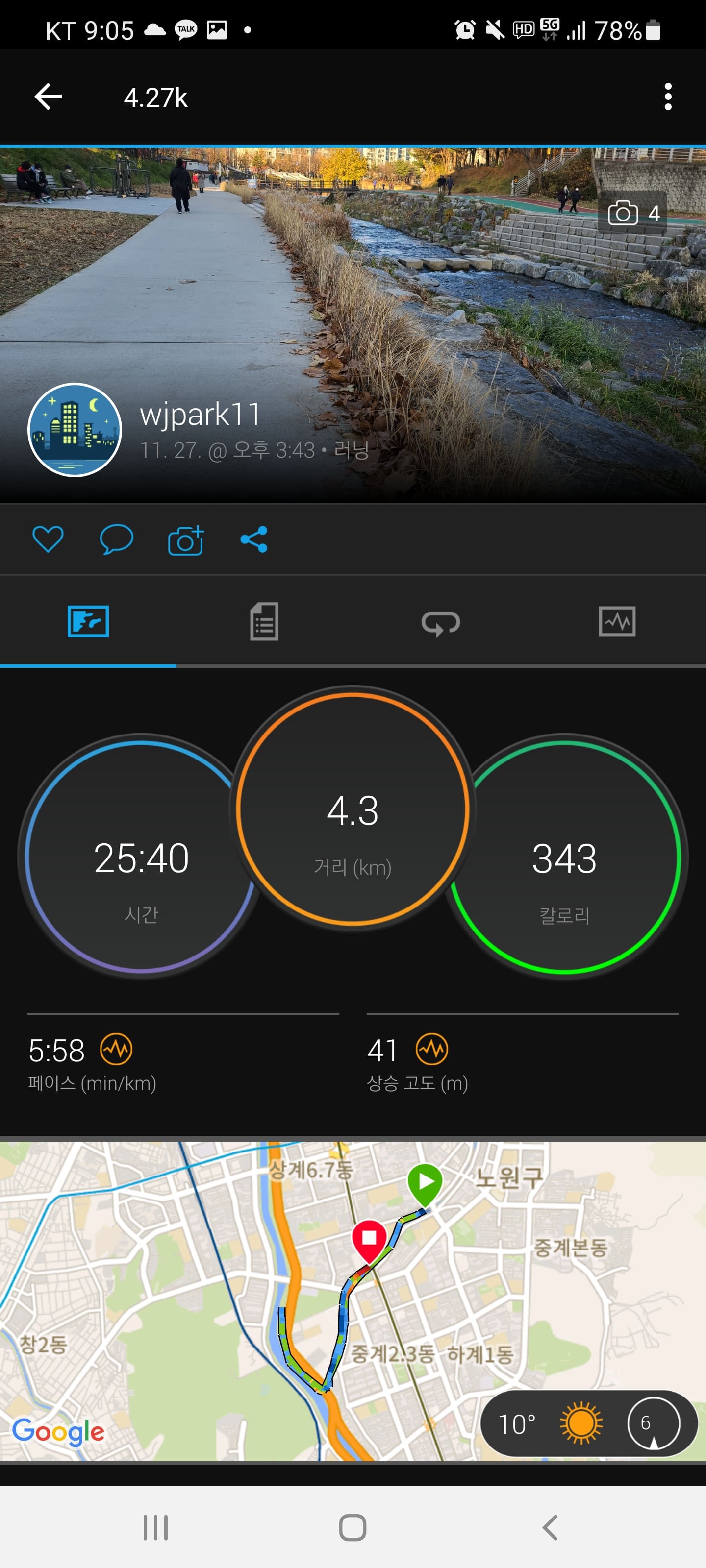The width and height of the screenshot is (706, 1568).
Task: Share this running activity
Action: [254, 539]
